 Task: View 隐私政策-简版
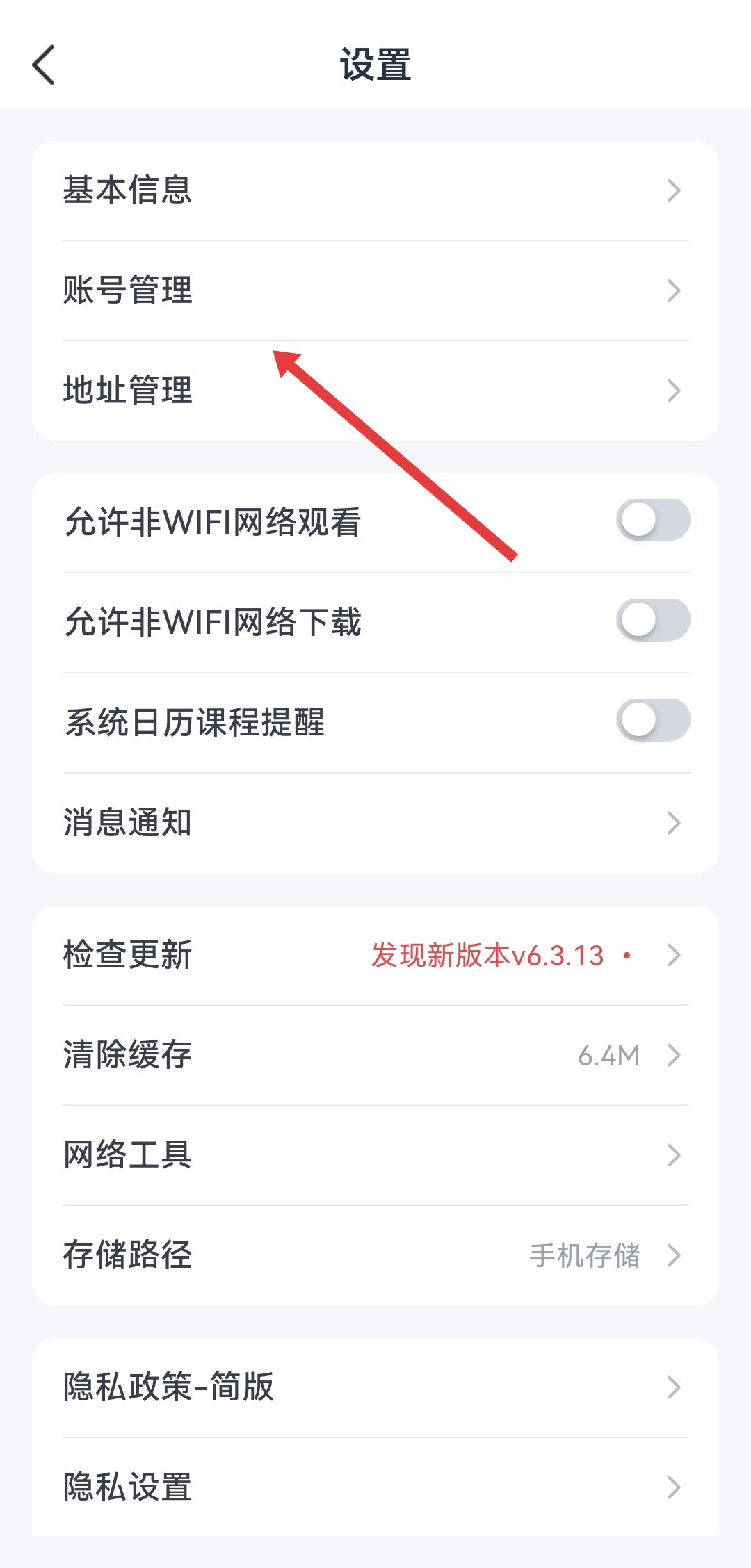(x=375, y=1387)
